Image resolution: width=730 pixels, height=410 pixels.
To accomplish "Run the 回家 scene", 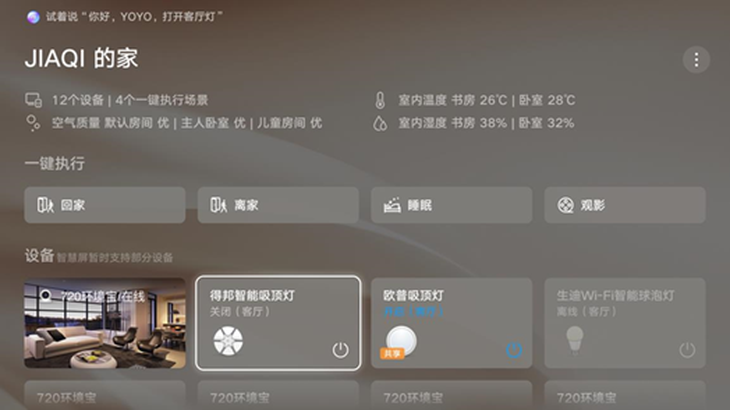I will point(105,205).
